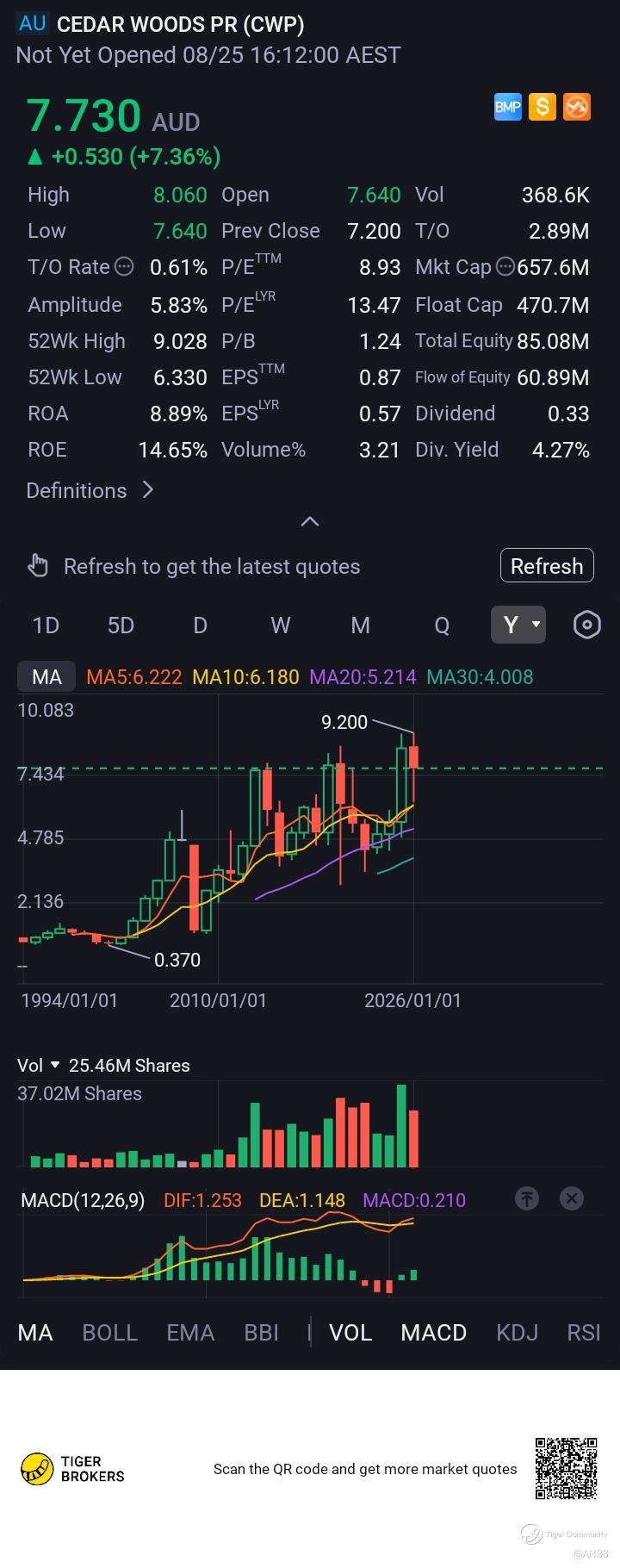Move the MACD panel to top
This screenshot has width=620, height=1568.
(527, 1198)
